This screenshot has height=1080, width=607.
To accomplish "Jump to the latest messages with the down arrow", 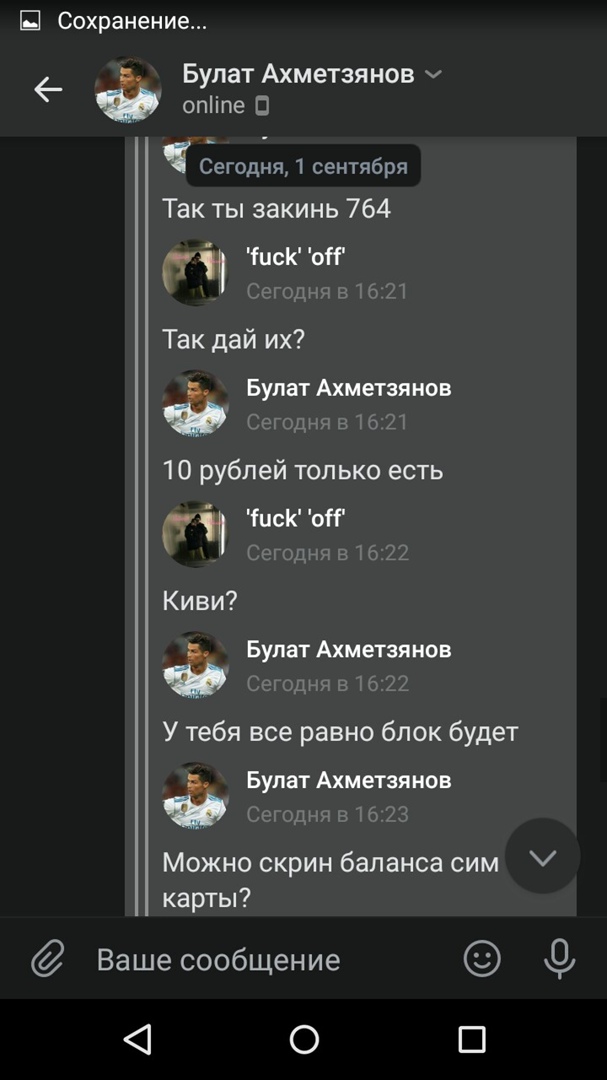I will tap(542, 857).
